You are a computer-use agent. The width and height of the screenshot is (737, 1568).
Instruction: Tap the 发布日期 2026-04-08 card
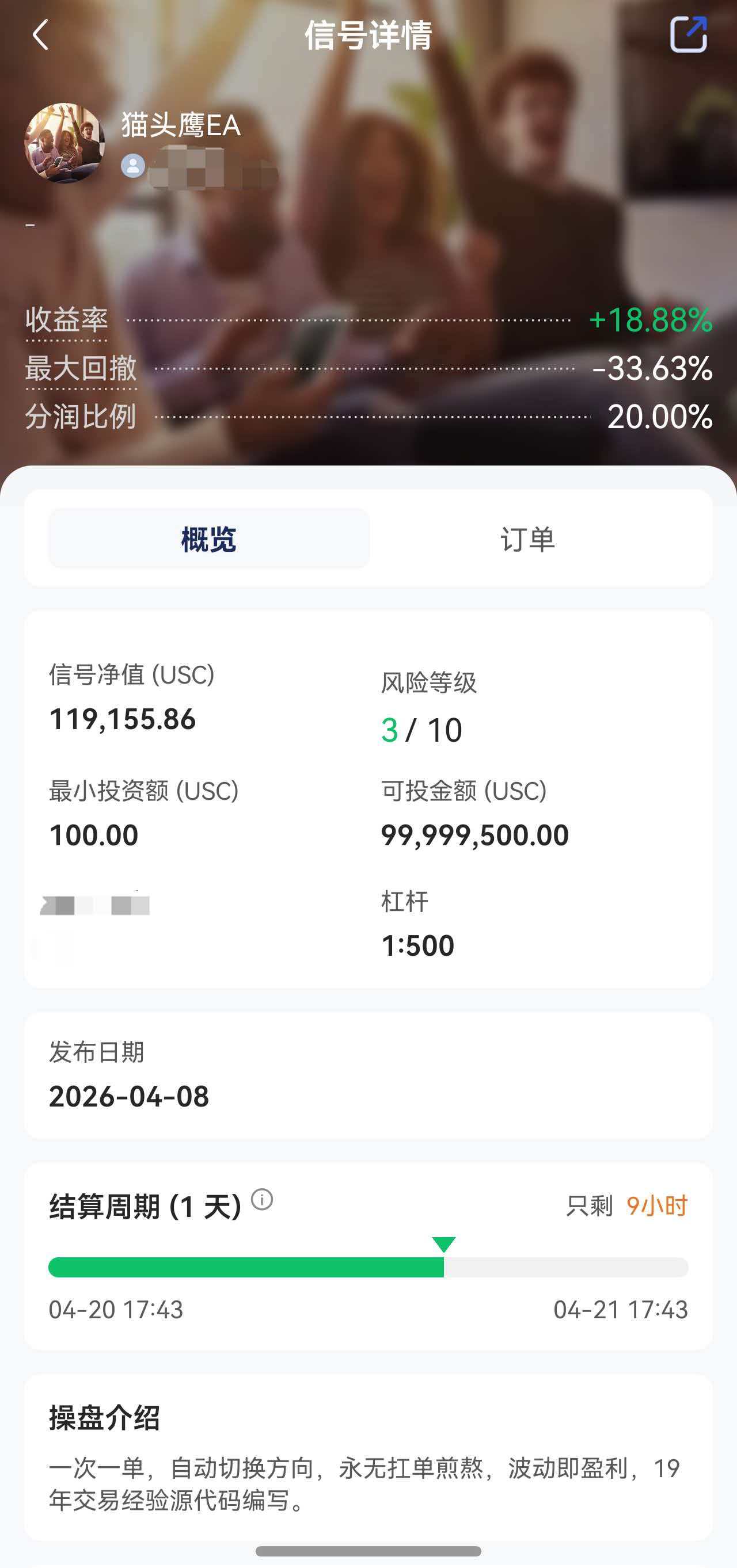coord(368,1090)
